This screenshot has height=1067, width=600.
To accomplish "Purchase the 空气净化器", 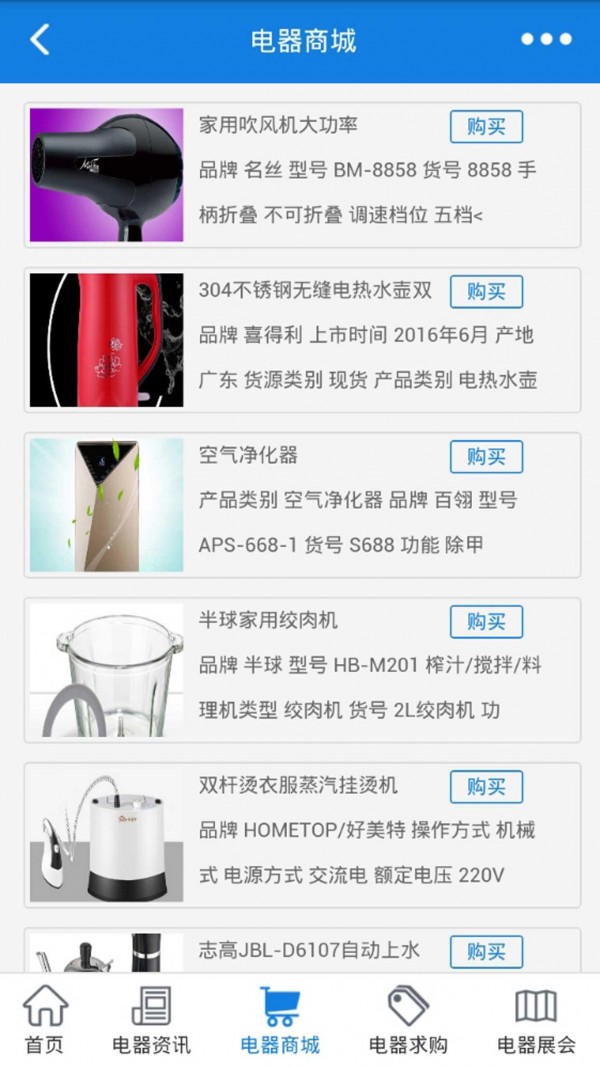I will point(486,457).
